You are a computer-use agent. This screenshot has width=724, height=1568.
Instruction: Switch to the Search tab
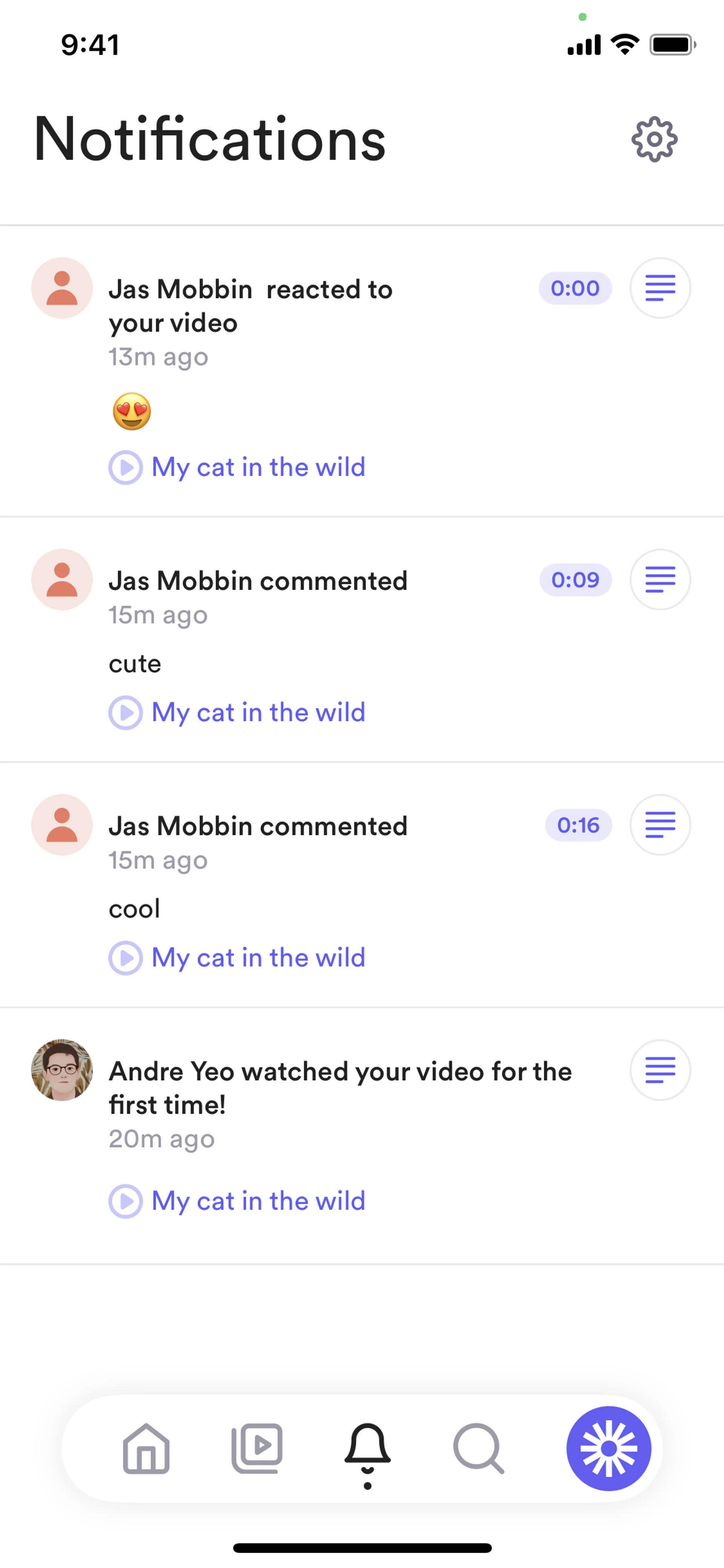[478, 1449]
